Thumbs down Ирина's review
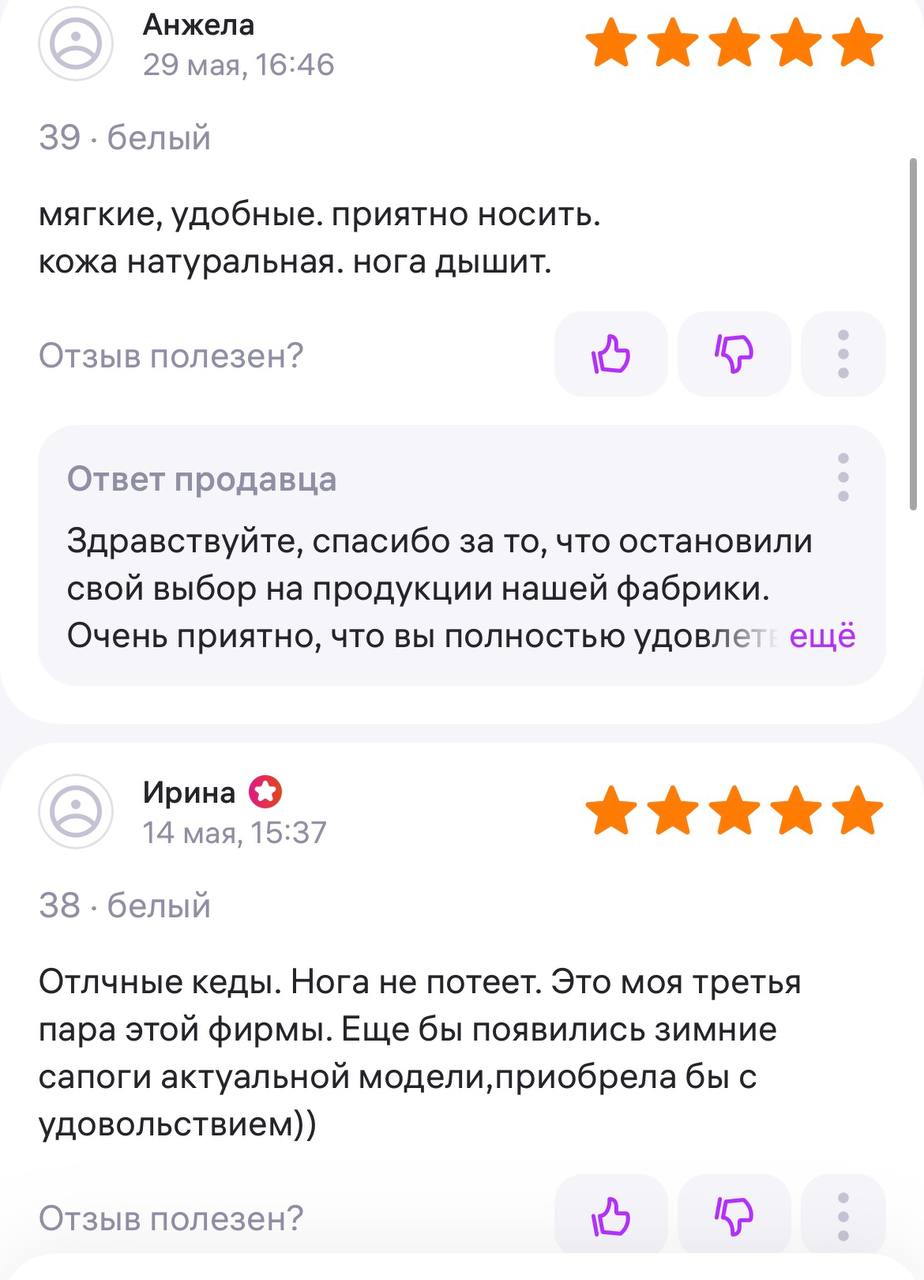This screenshot has width=924, height=1280. coord(734,1216)
